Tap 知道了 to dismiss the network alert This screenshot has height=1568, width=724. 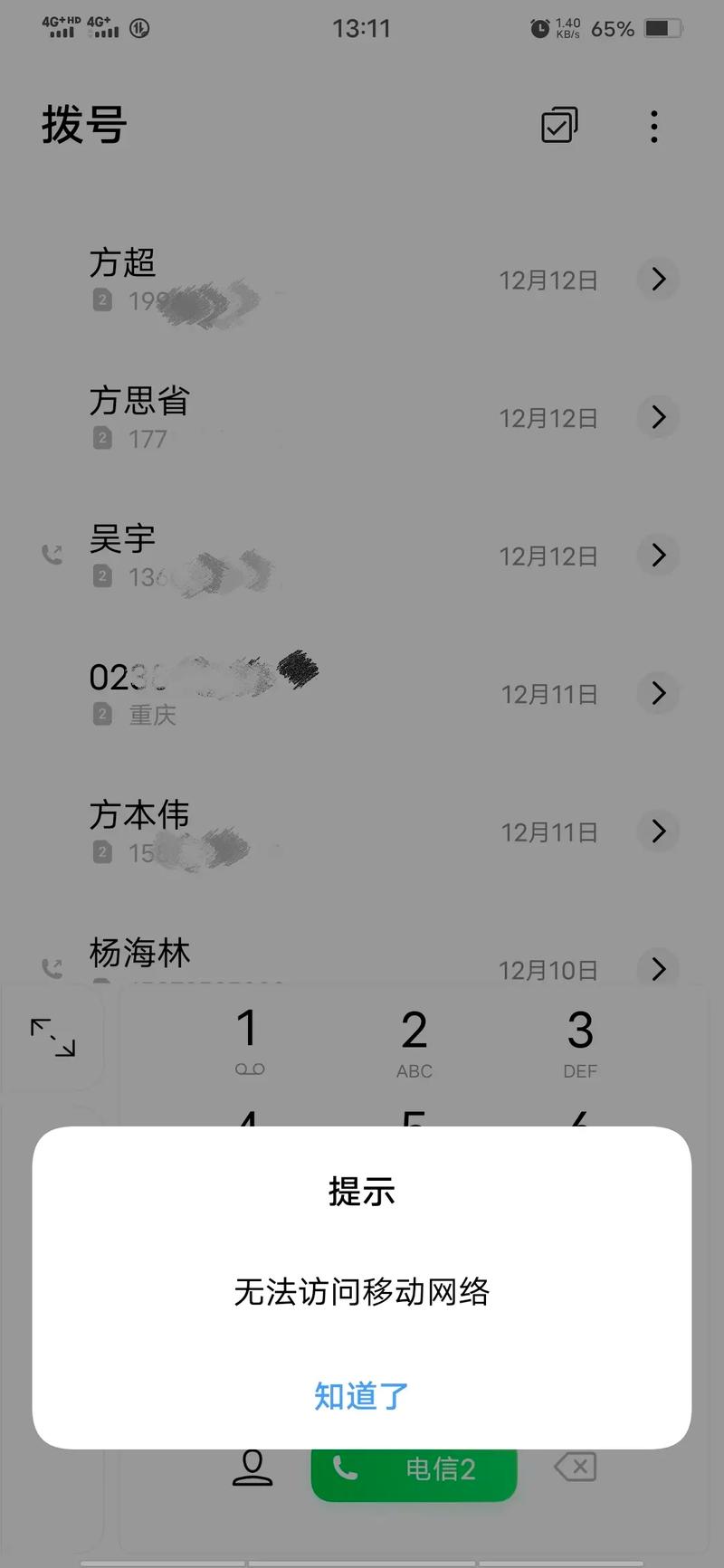click(361, 1395)
